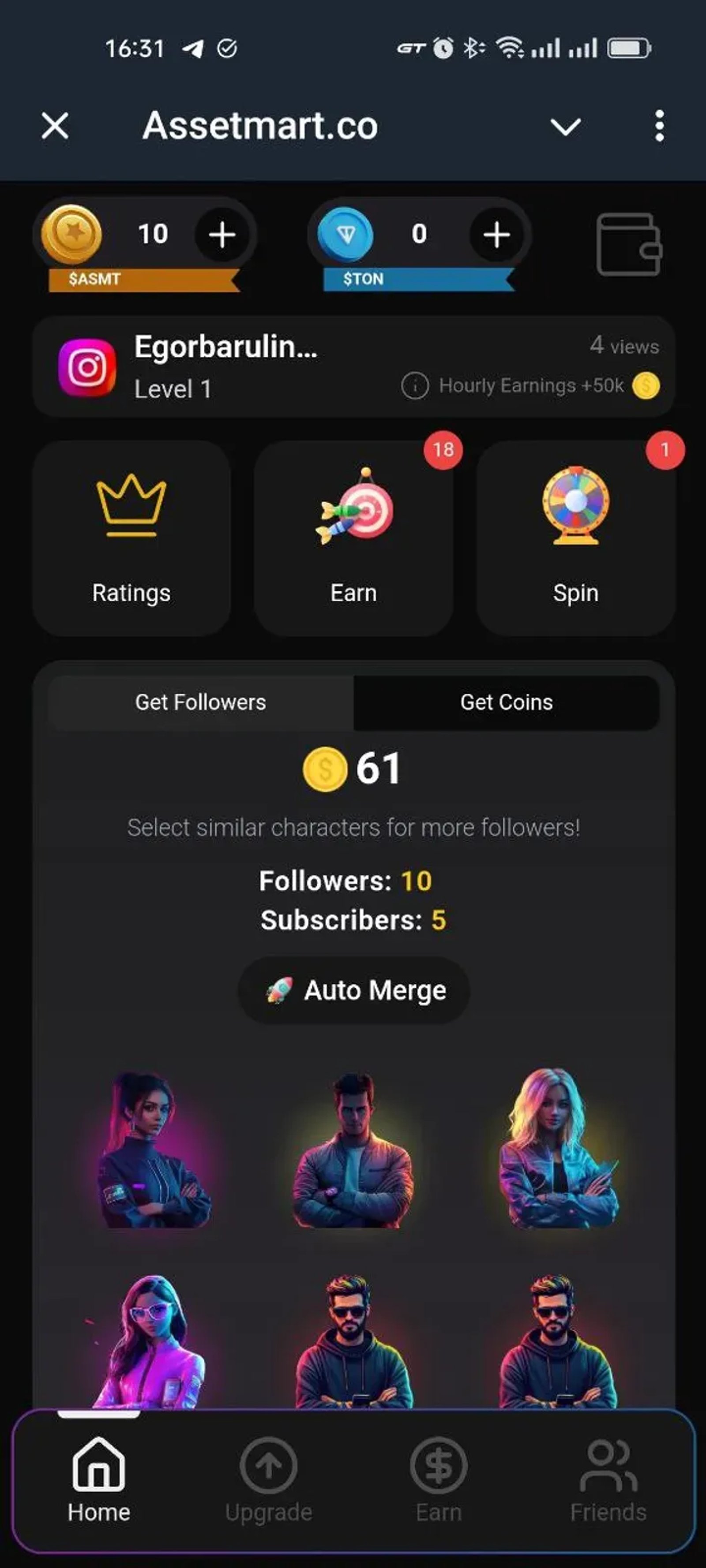Open the Spin wheel card

tap(575, 539)
